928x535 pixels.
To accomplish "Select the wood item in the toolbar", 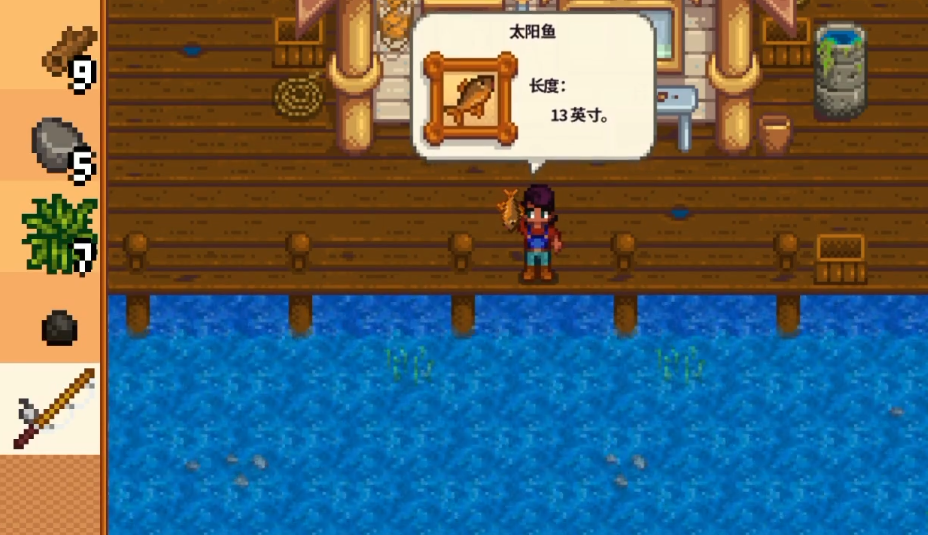I will 62,52.
